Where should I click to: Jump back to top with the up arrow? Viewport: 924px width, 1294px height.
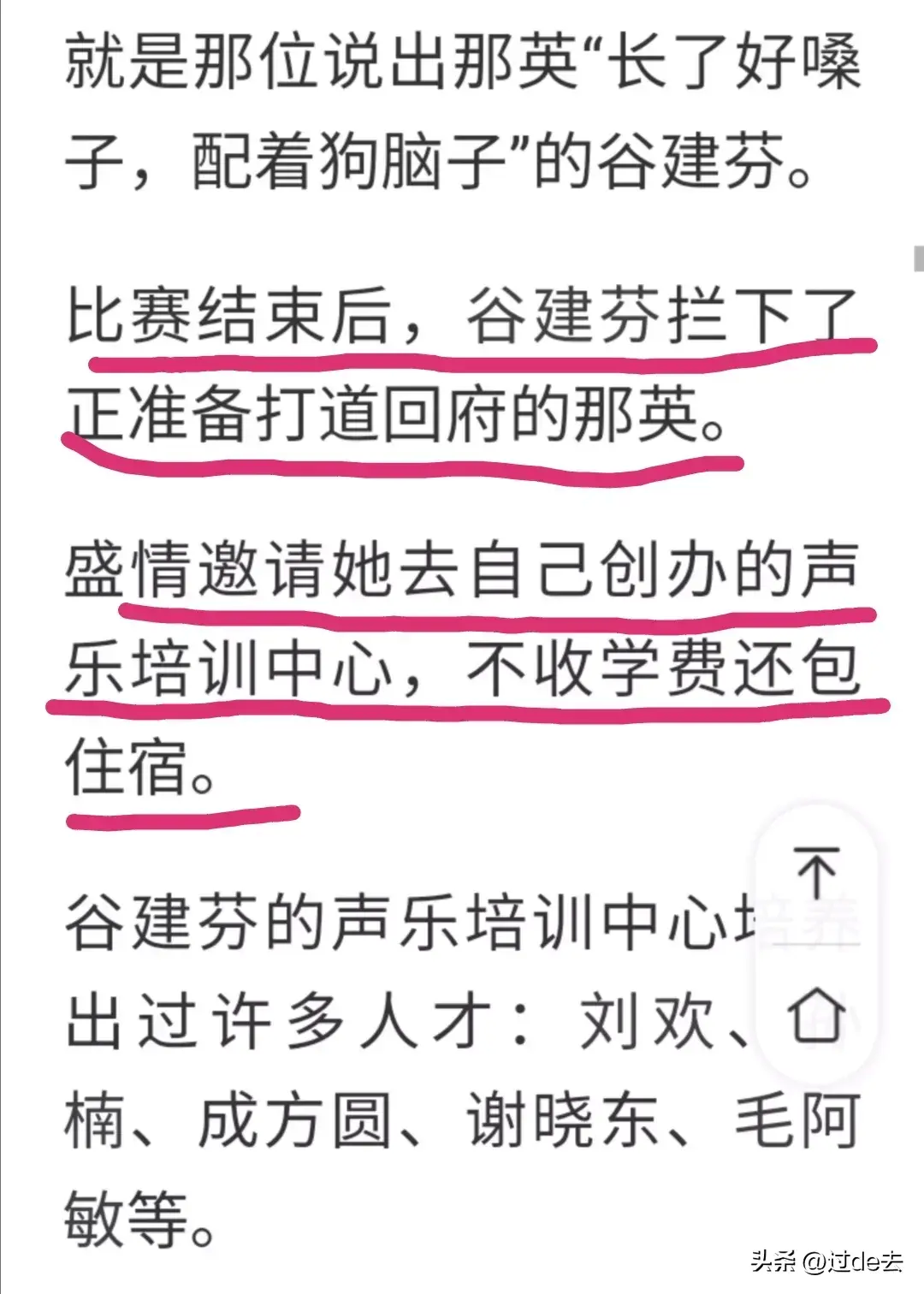point(815,873)
